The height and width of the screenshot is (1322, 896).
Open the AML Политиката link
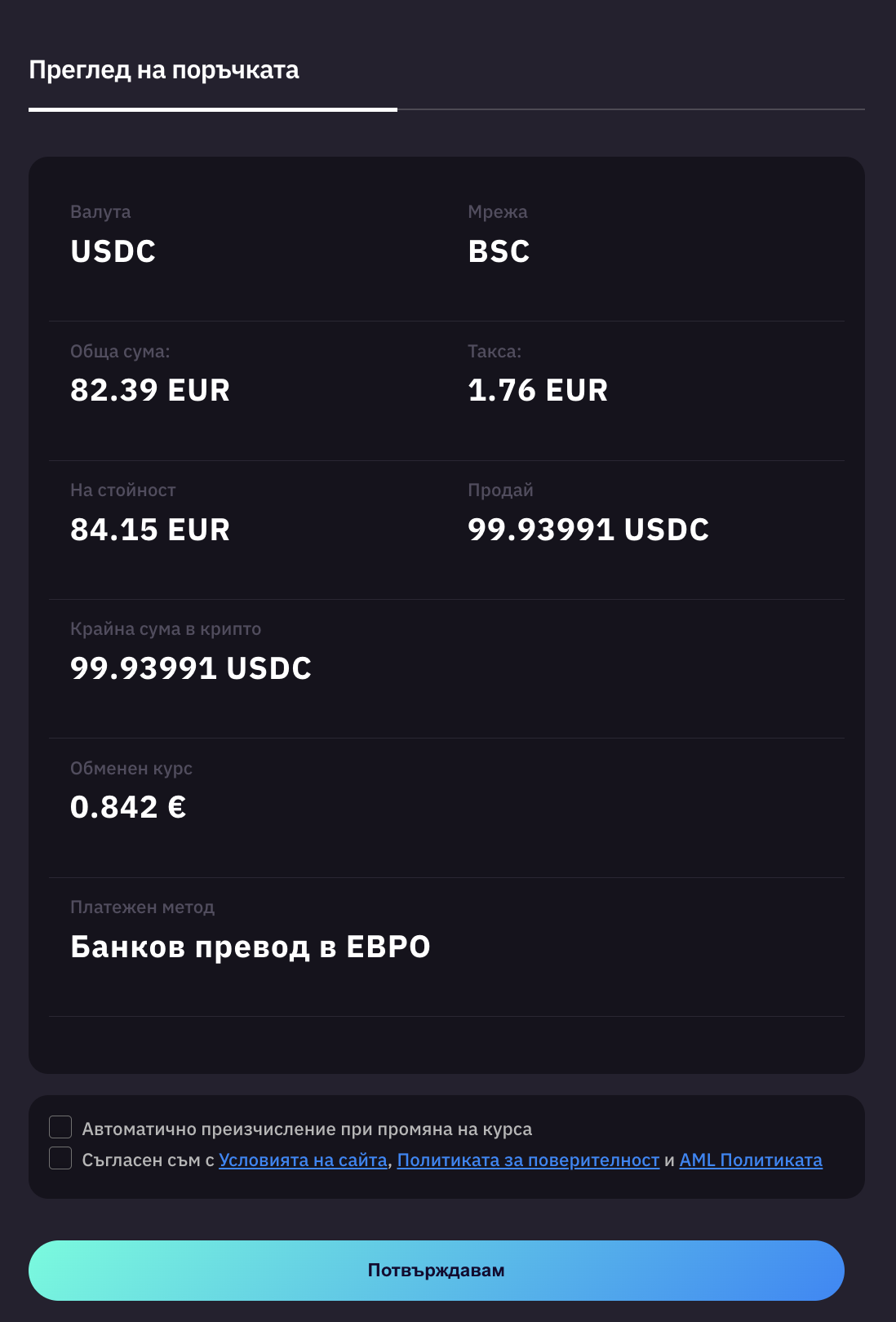point(751,1160)
